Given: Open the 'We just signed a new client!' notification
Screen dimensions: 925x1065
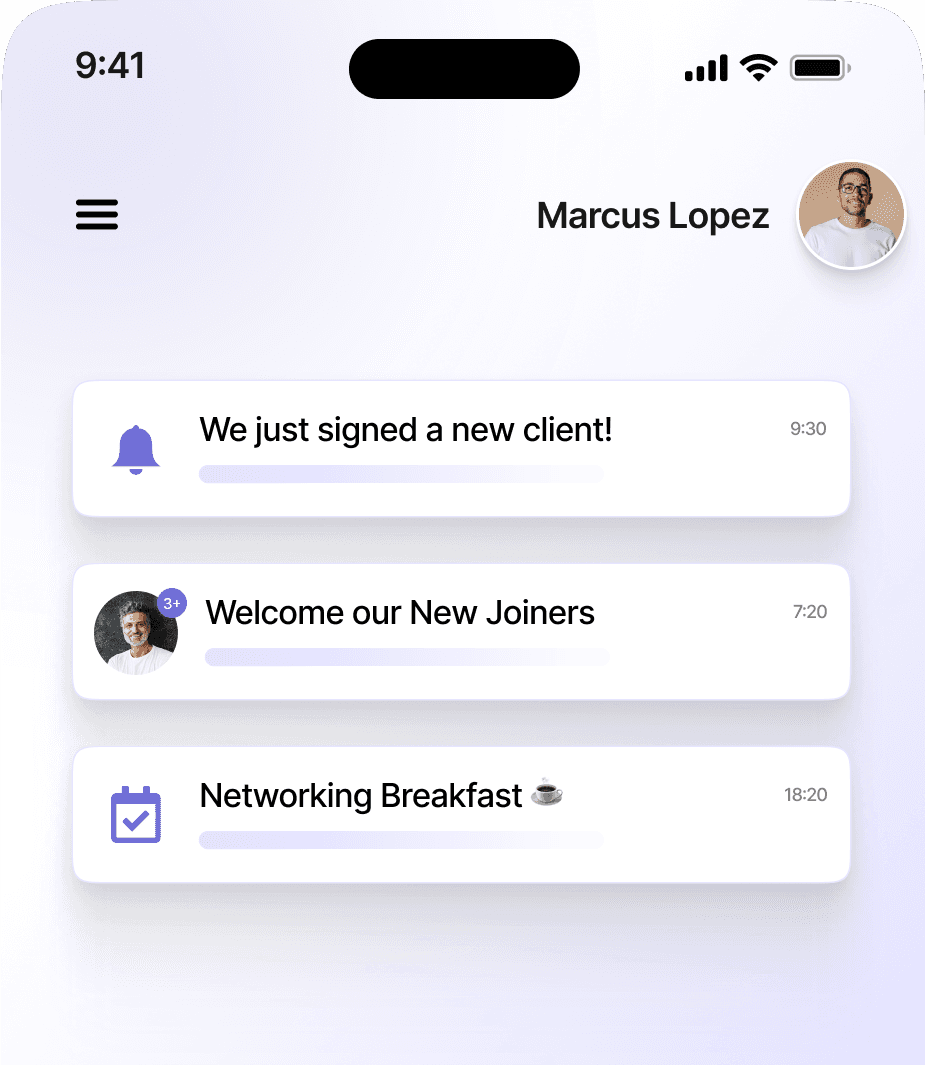Looking at the screenshot, I should [406, 430].
